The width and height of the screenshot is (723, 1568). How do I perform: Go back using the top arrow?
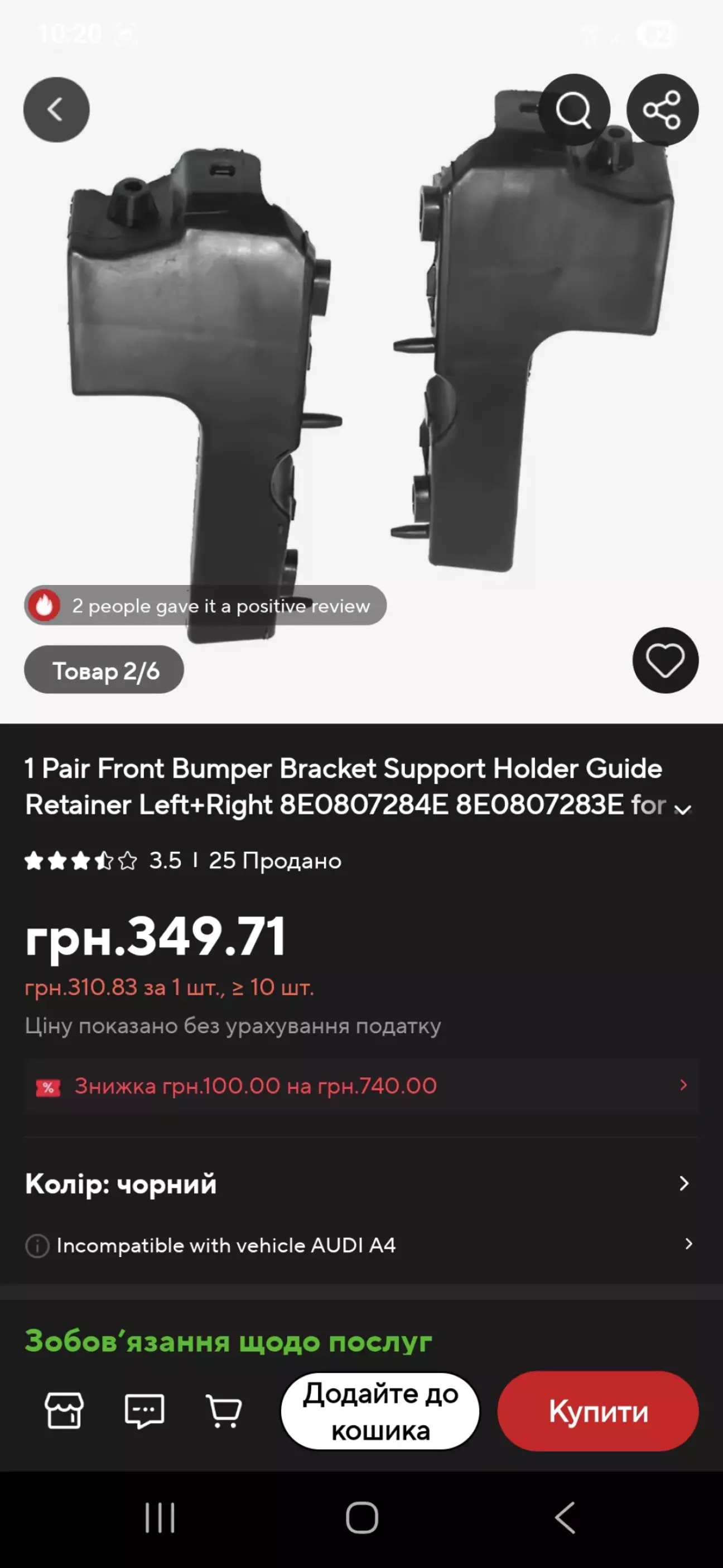click(x=56, y=110)
